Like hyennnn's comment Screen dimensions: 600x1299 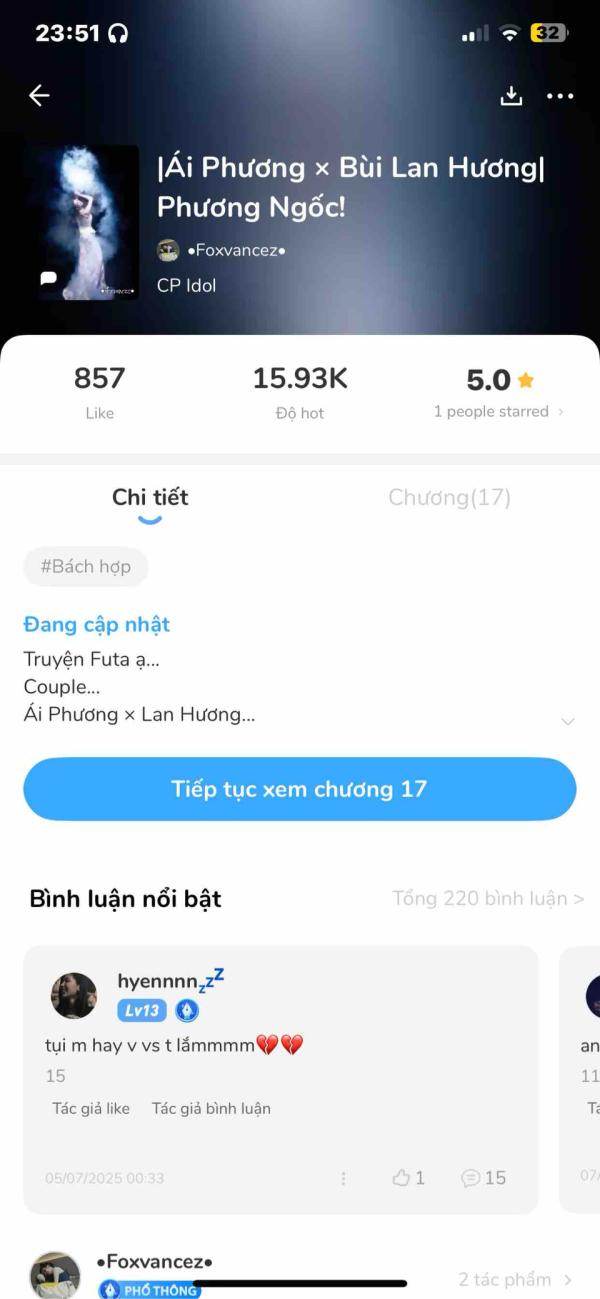point(408,1178)
